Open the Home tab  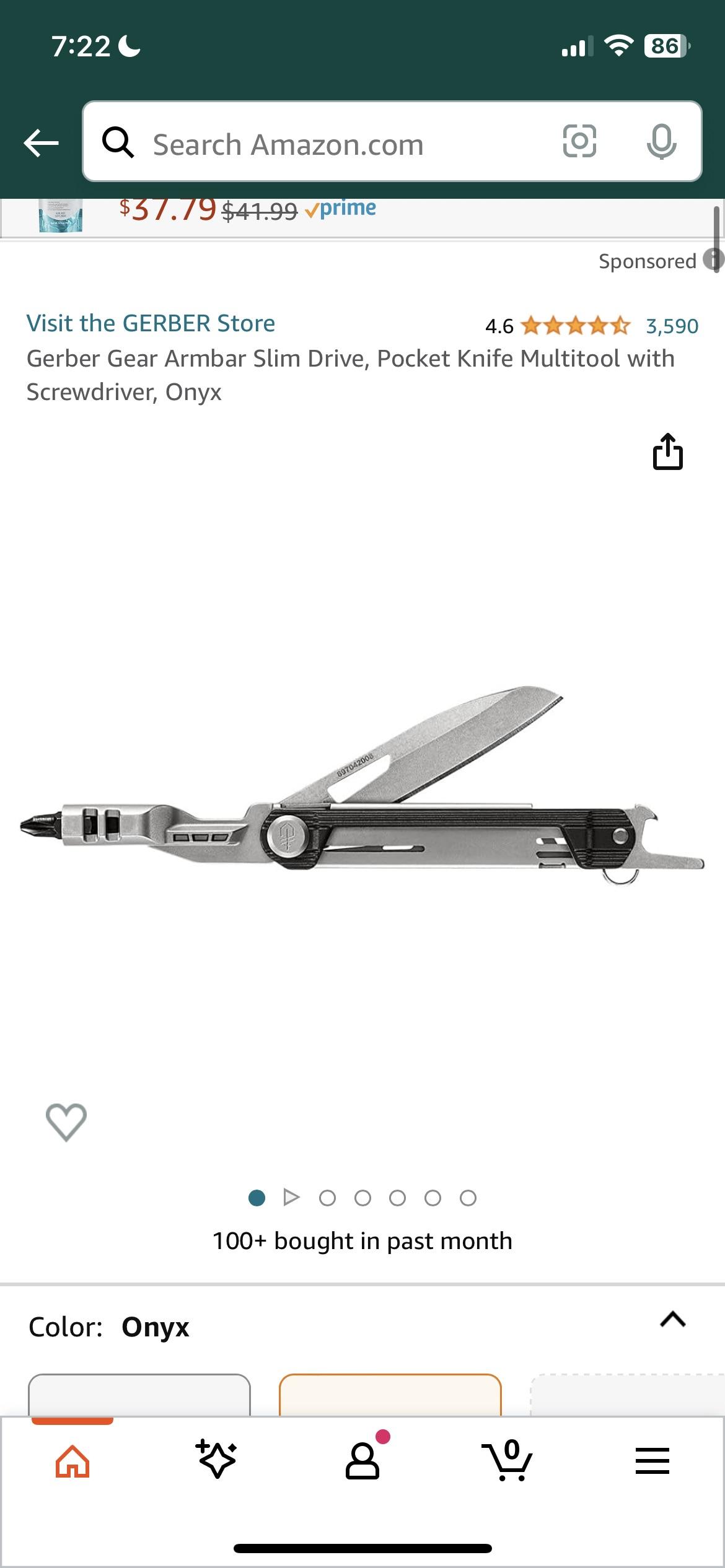pos(72,1461)
